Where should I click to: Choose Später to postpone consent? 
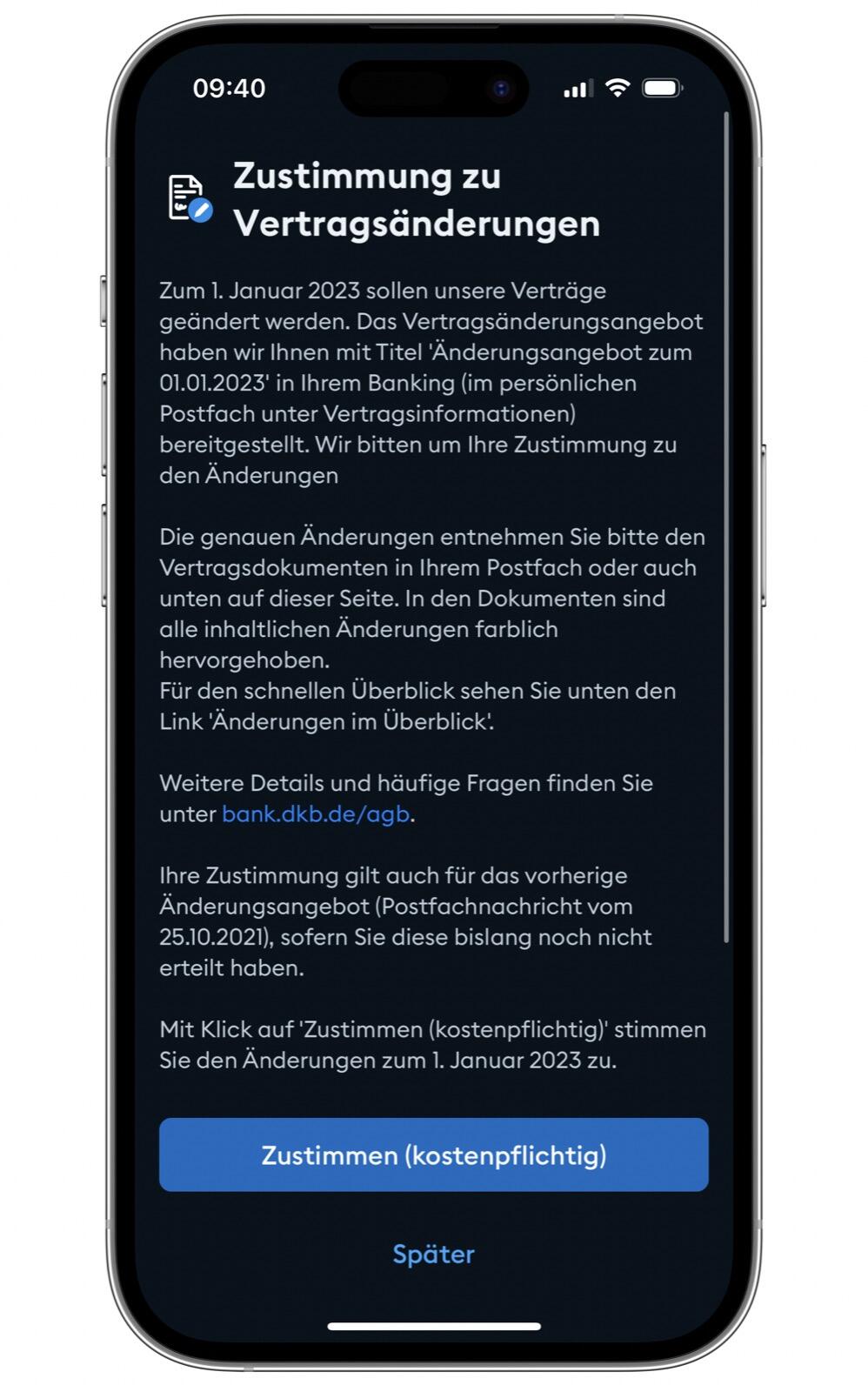(x=433, y=1254)
